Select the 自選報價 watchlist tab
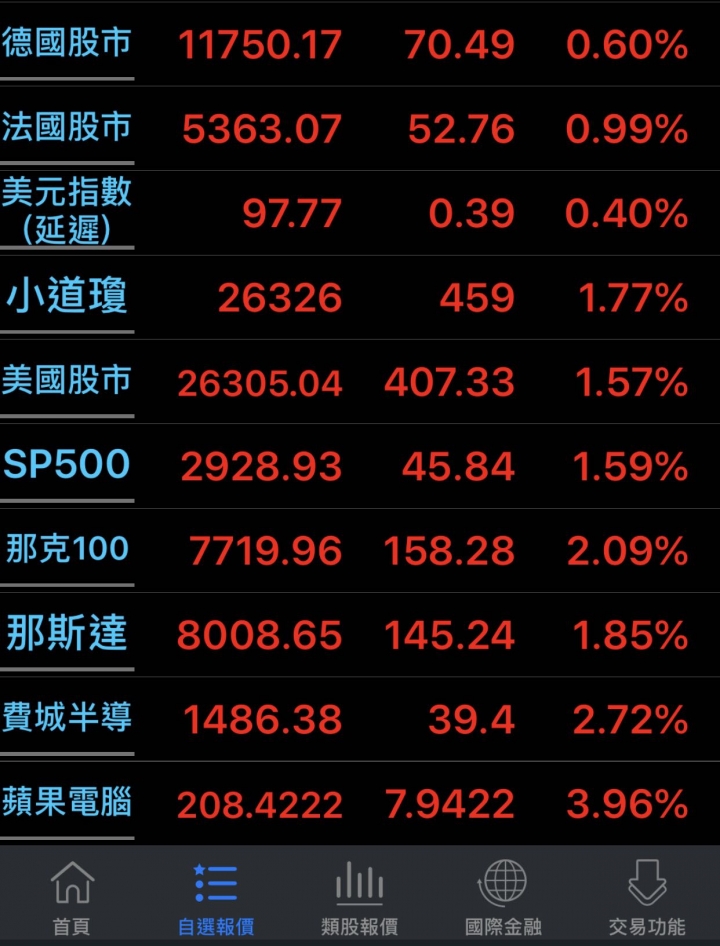This screenshot has width=720, height=946. coord(215,897)
